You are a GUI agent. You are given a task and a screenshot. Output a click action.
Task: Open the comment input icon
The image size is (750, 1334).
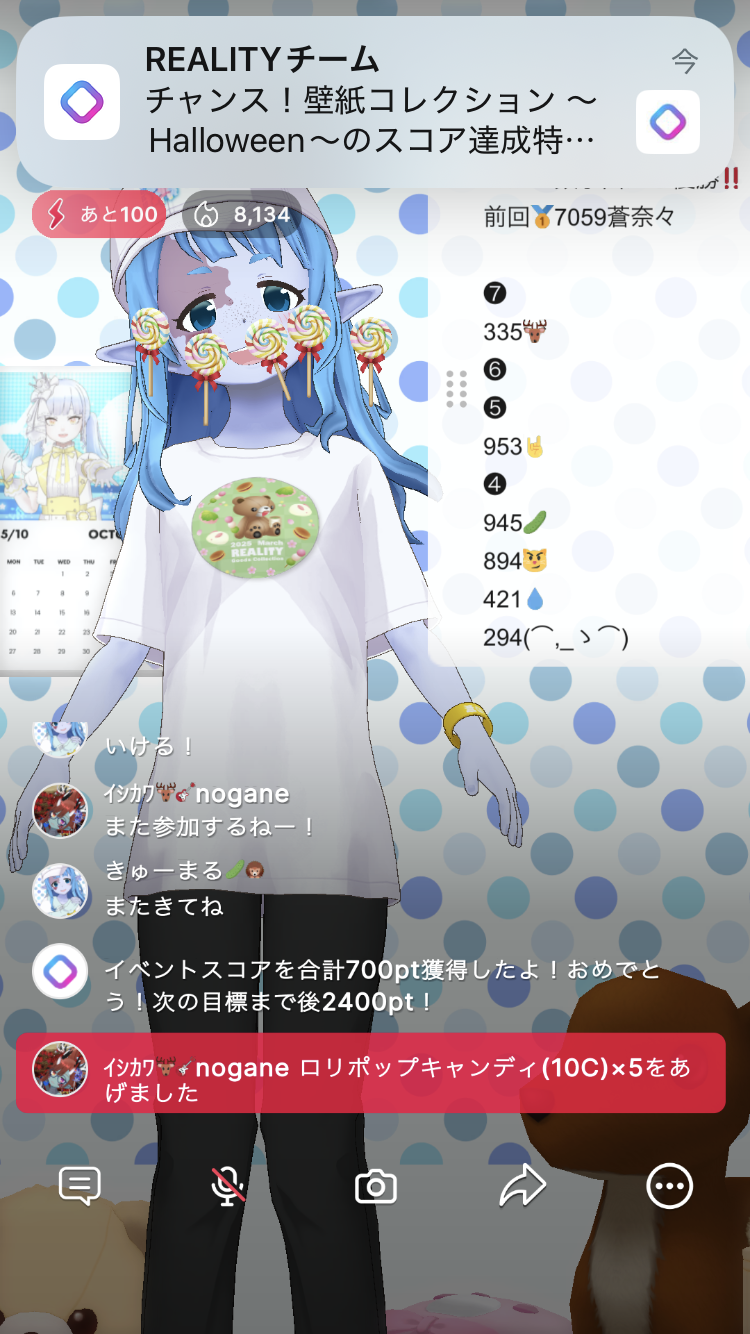tap(80, 1186)
